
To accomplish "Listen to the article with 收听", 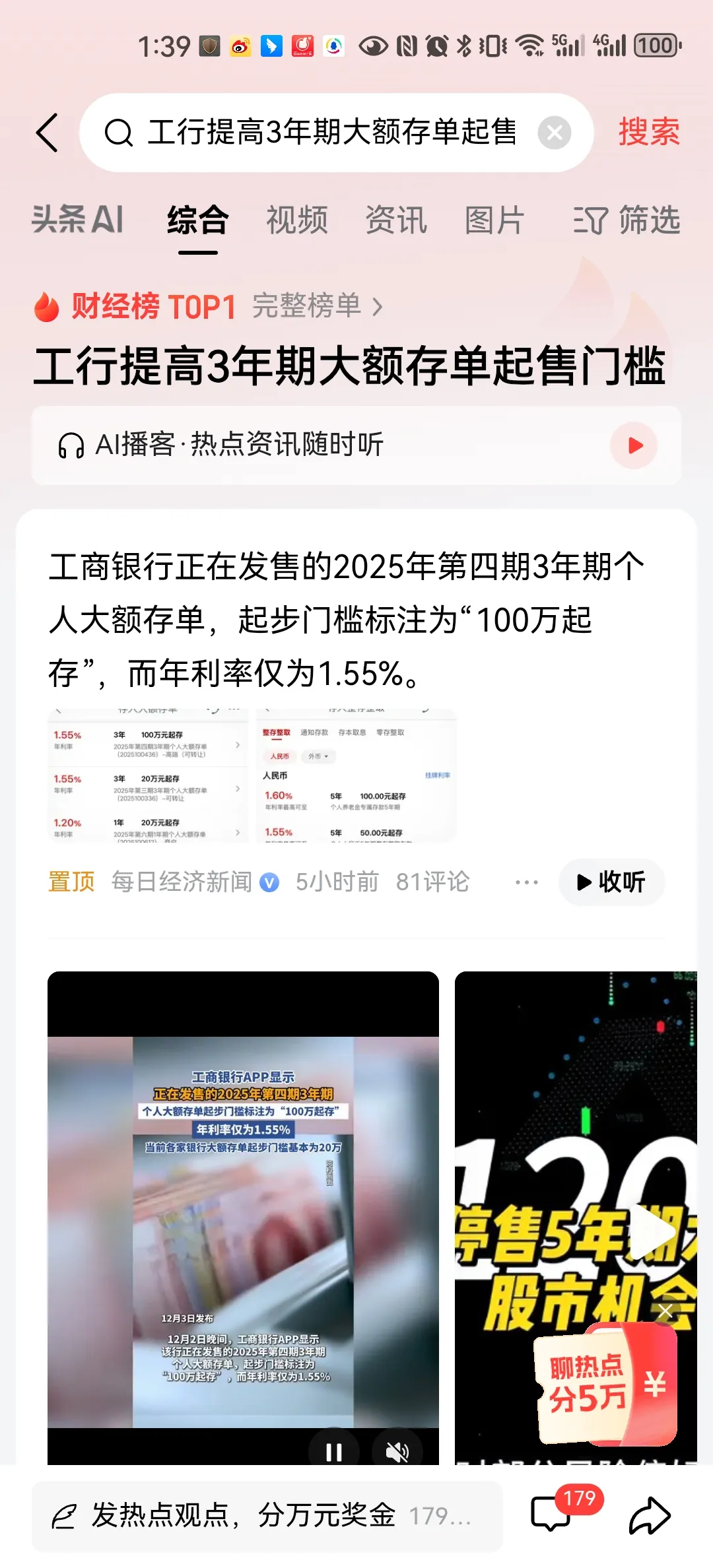I will click(x=611, y=882).
